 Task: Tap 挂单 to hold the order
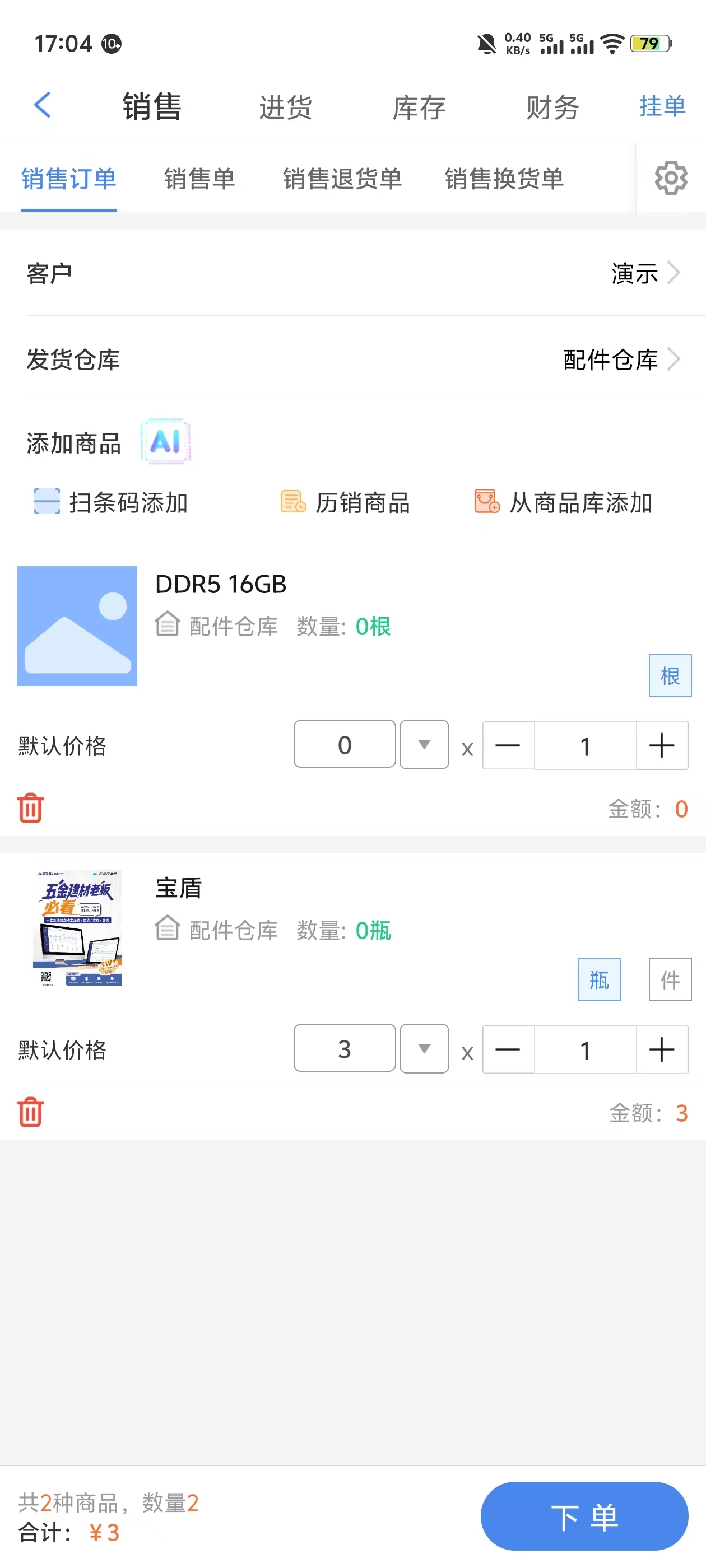coord(662,106)
